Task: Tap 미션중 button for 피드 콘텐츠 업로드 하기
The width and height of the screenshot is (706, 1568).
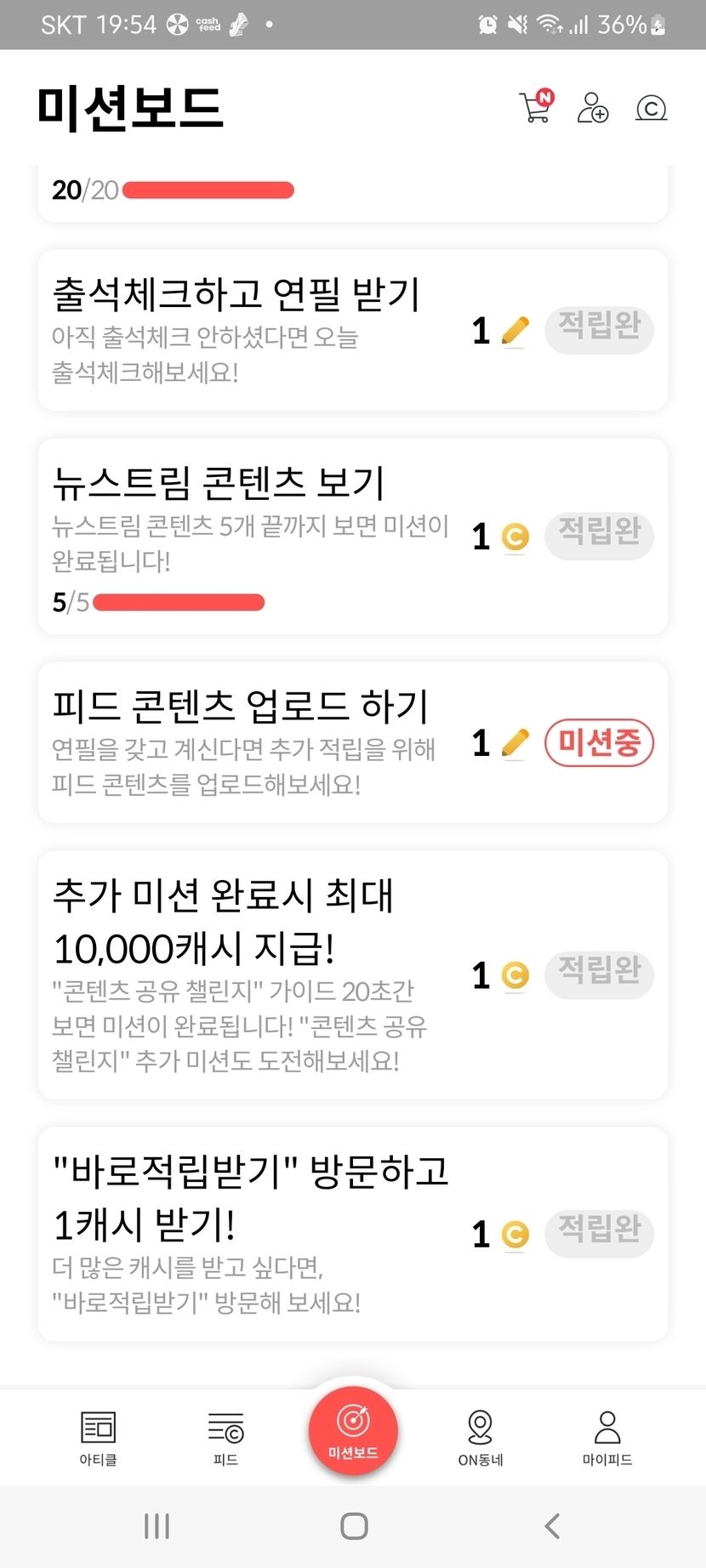Action: pos(599,743)
